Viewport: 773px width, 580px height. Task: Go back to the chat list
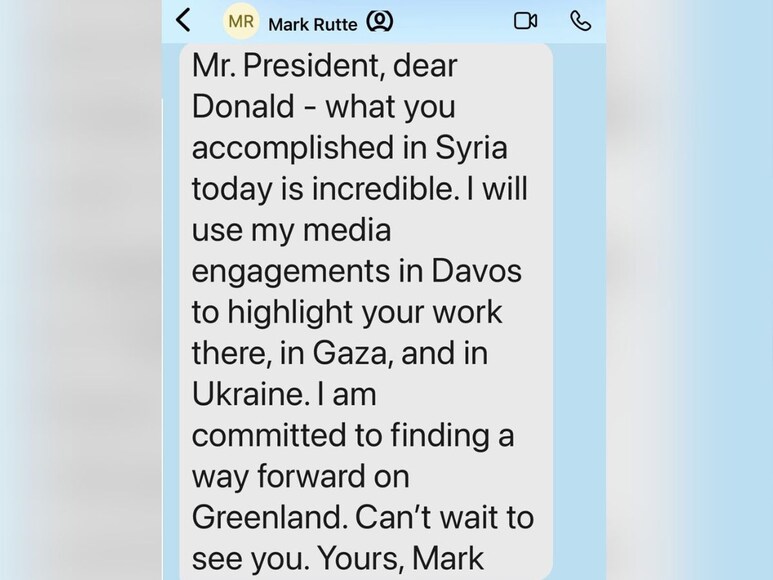(183, 21)
